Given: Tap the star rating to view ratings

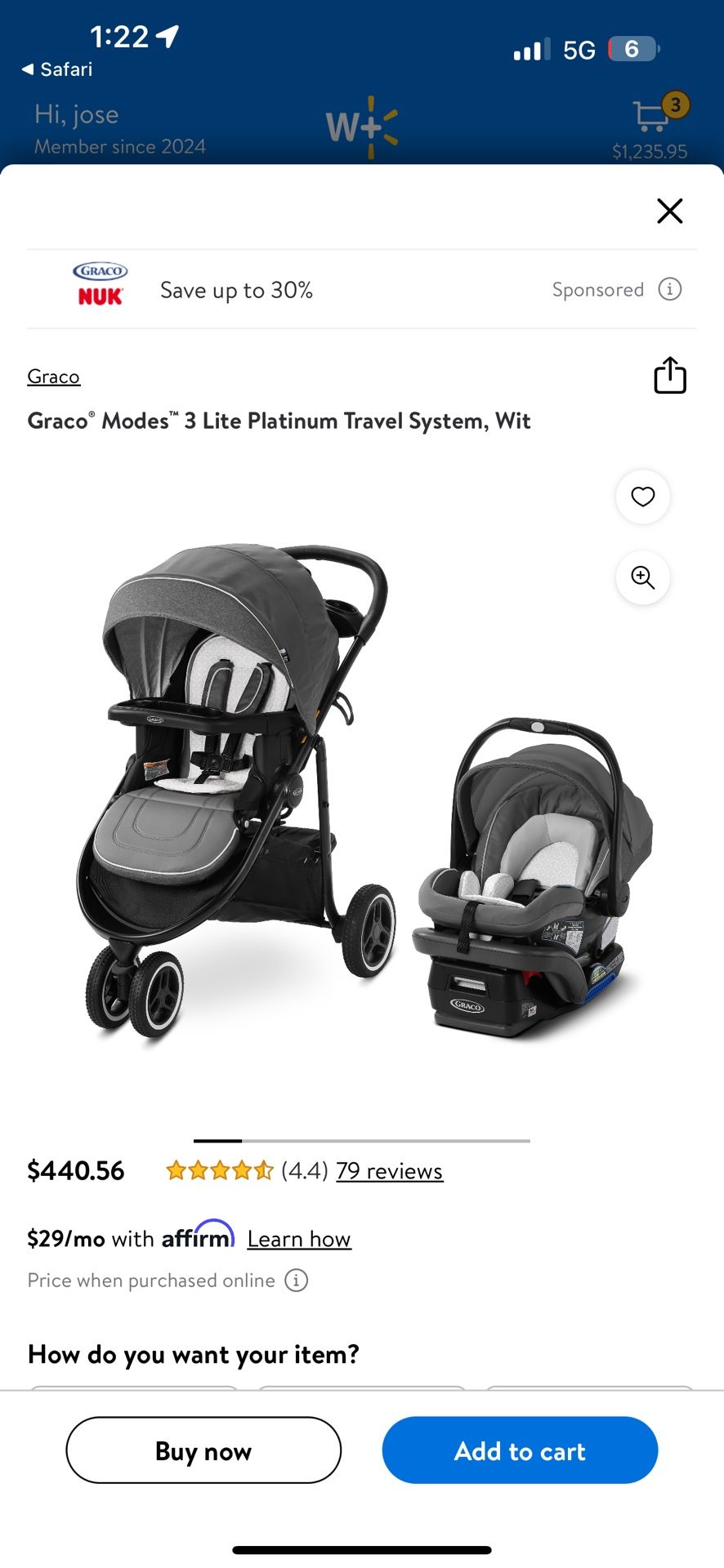Looking at the screenshot, I should 219,1170.
